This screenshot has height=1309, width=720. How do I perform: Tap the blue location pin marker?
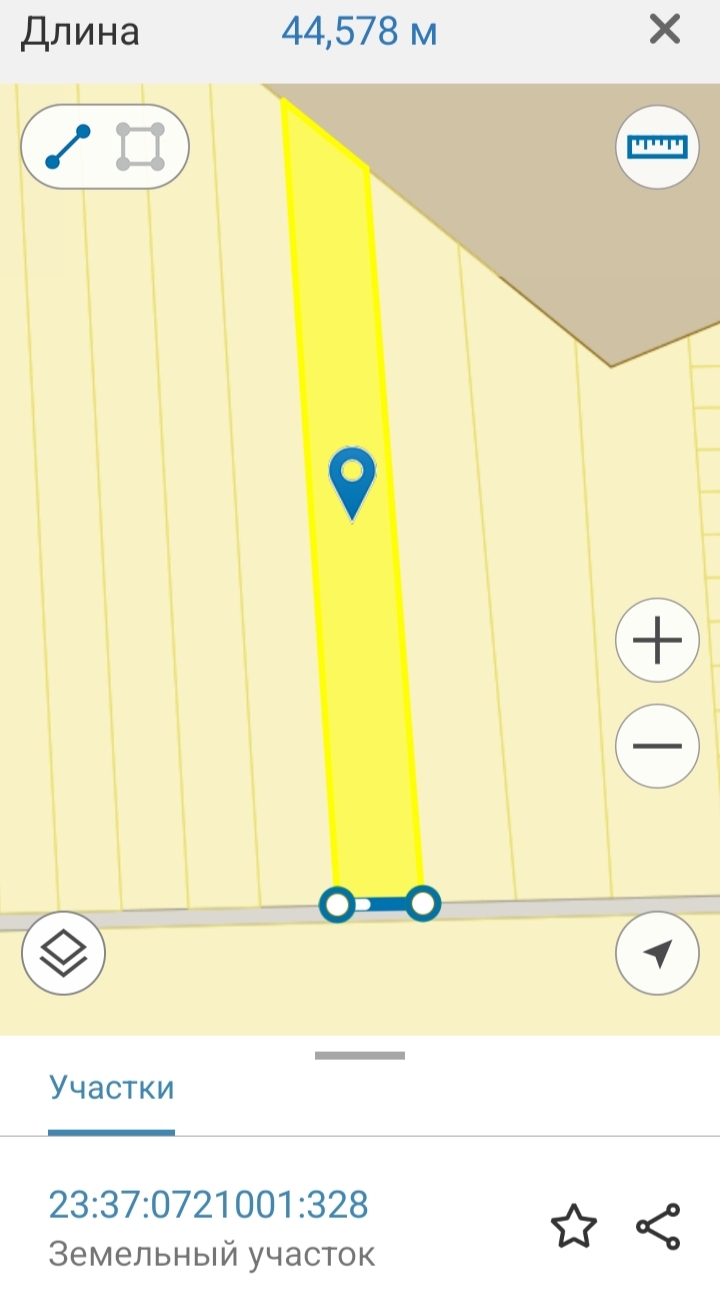(x=352, y=480)
